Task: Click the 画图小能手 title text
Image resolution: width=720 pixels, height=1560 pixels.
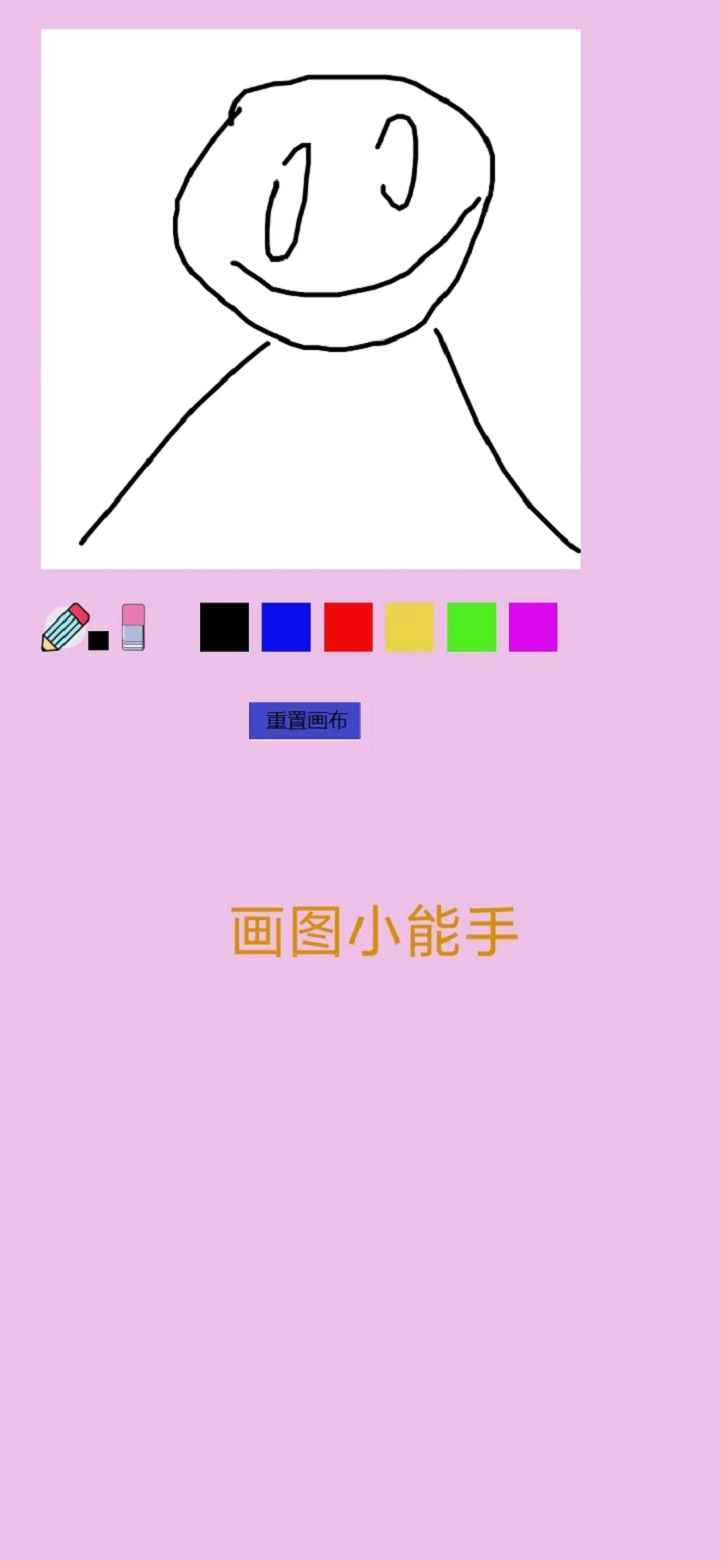Action: [375, 928]
